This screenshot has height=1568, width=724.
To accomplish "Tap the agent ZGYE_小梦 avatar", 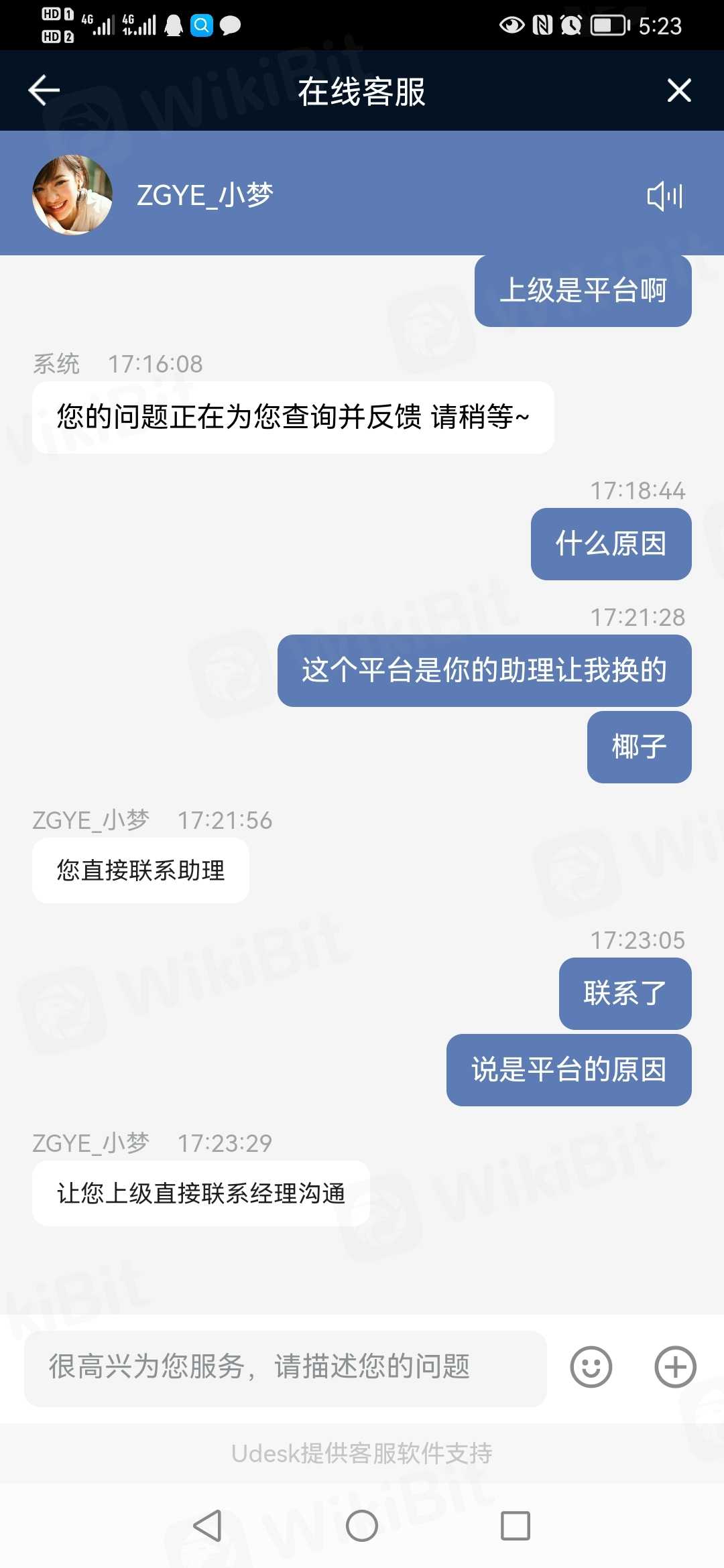I will [x=72, y=195].
